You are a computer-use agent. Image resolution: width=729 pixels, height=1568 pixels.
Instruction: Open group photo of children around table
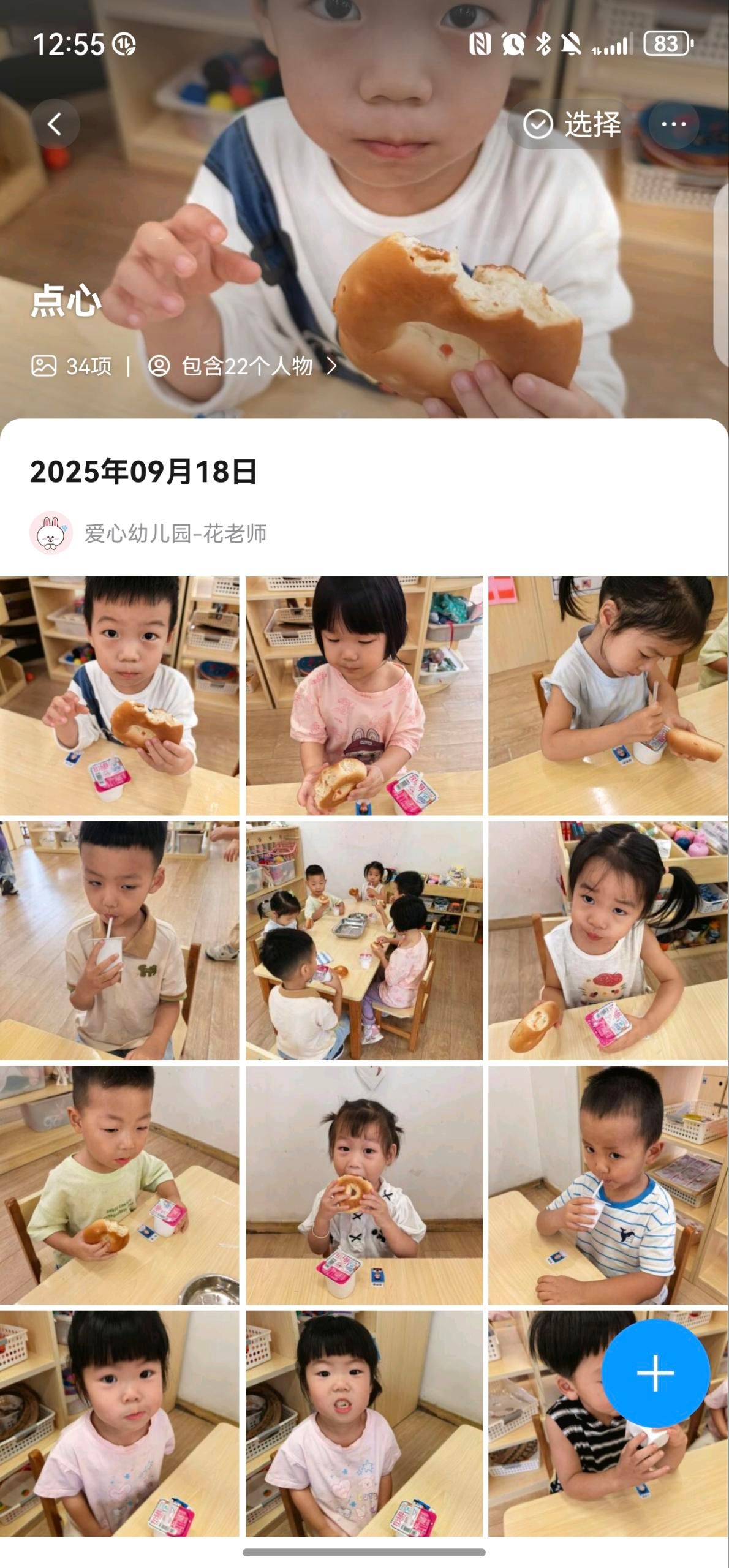(364, 940)
